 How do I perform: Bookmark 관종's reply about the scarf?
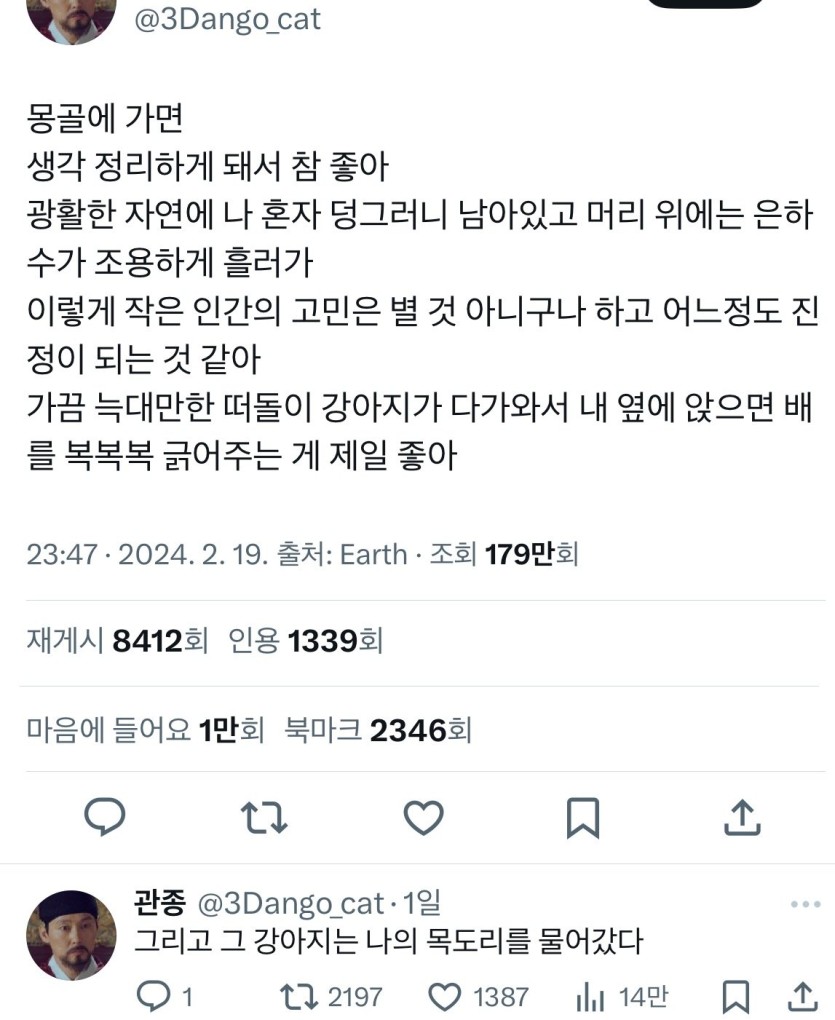point(737,996)
